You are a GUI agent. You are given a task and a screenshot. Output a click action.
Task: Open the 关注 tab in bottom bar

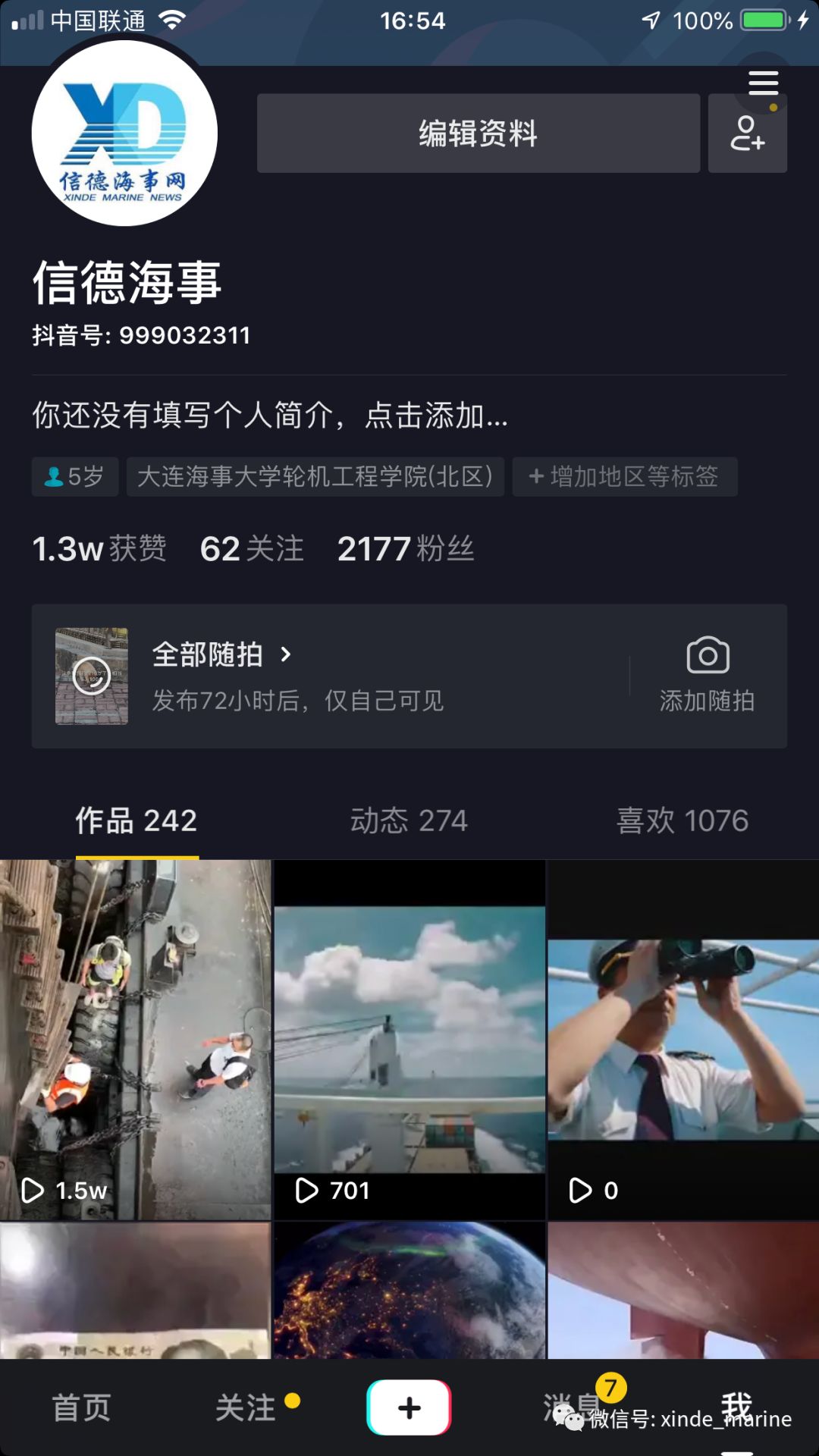(246, 1408)
